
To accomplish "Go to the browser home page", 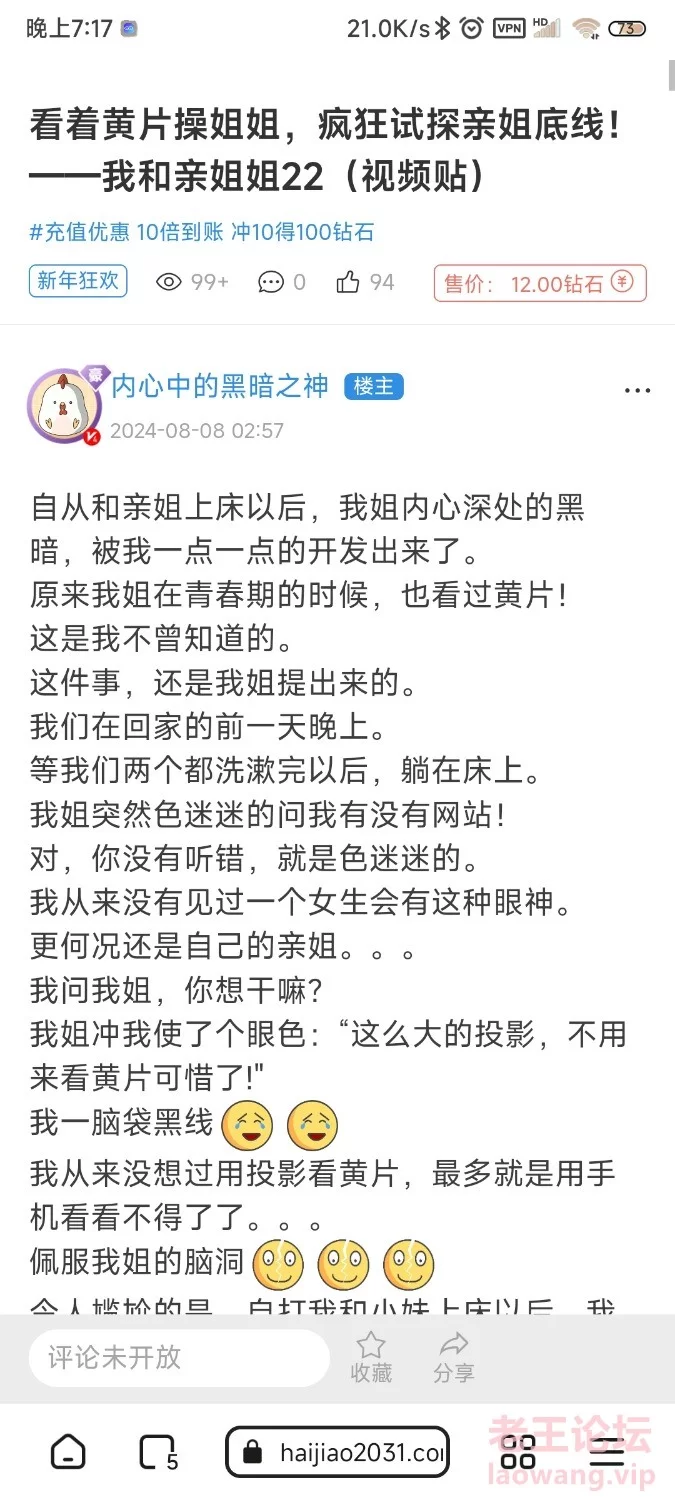I will pos(68,1452).
